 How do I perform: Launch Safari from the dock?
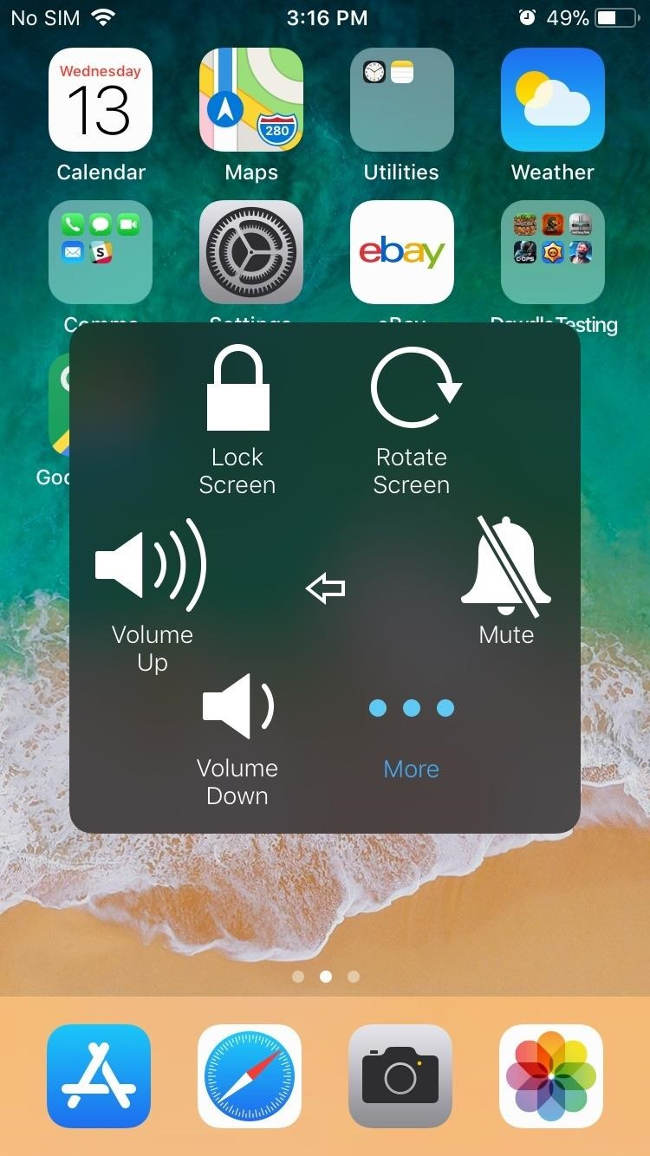[x=250, y=1076]
